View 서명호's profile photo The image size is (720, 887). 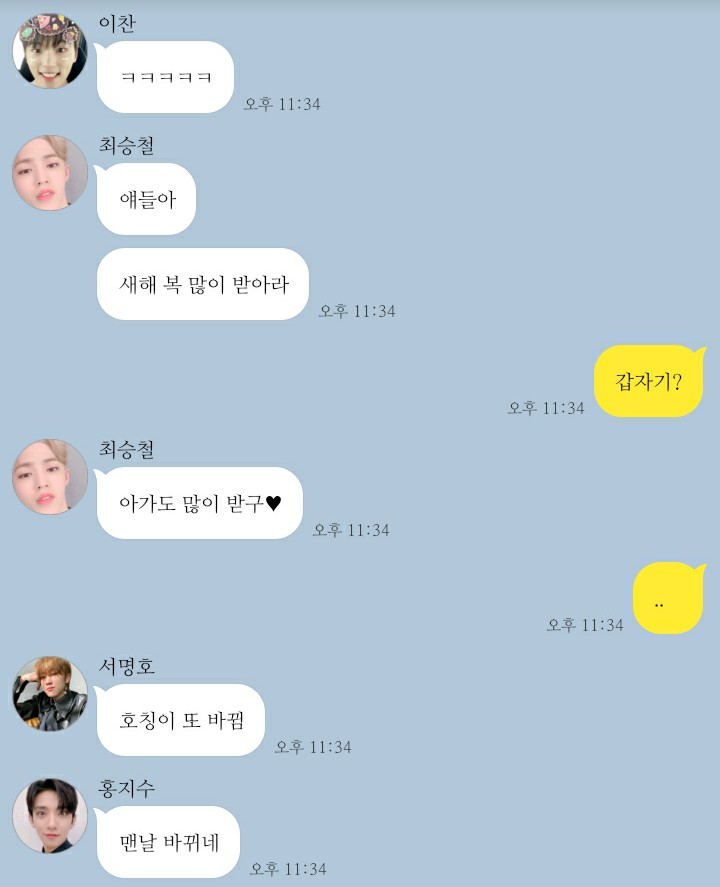[x=50, y=694]
